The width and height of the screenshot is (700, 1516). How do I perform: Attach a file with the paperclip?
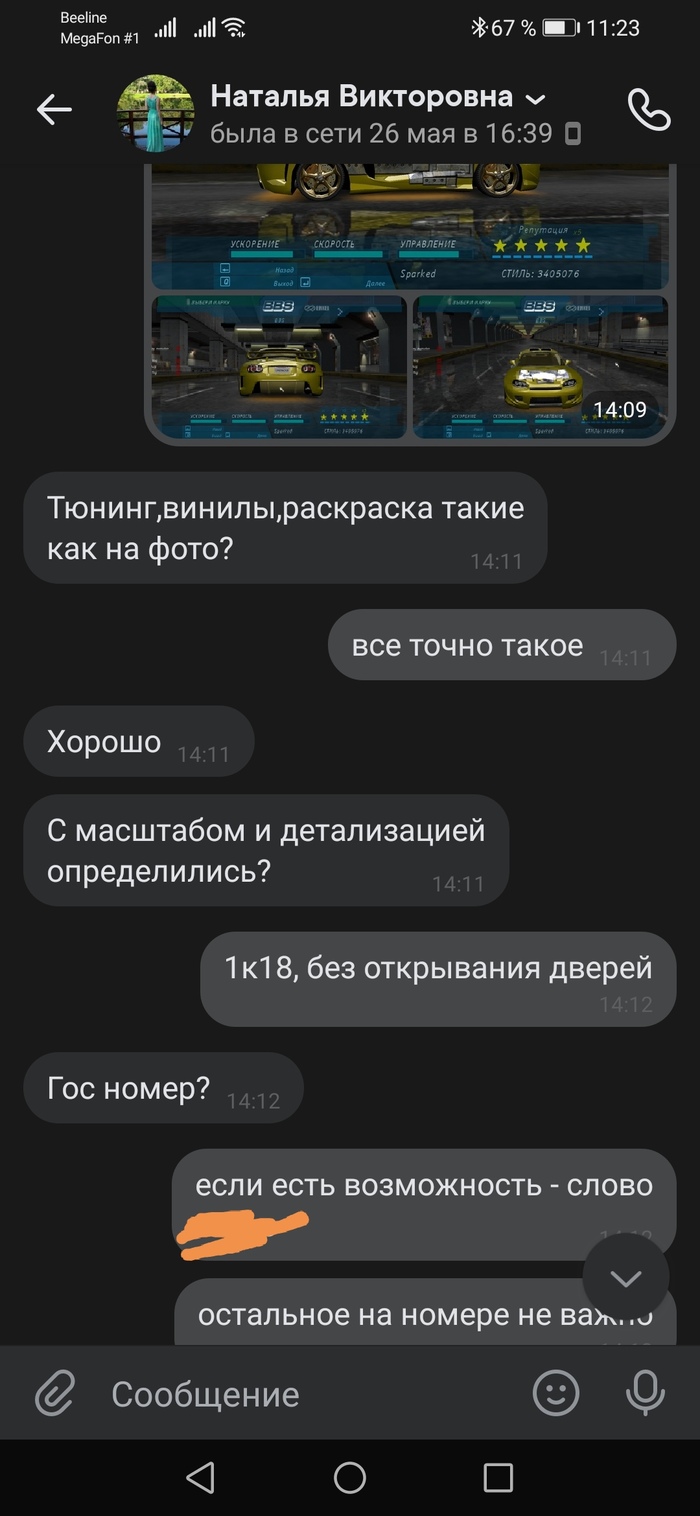click(x=55, y=1393)
